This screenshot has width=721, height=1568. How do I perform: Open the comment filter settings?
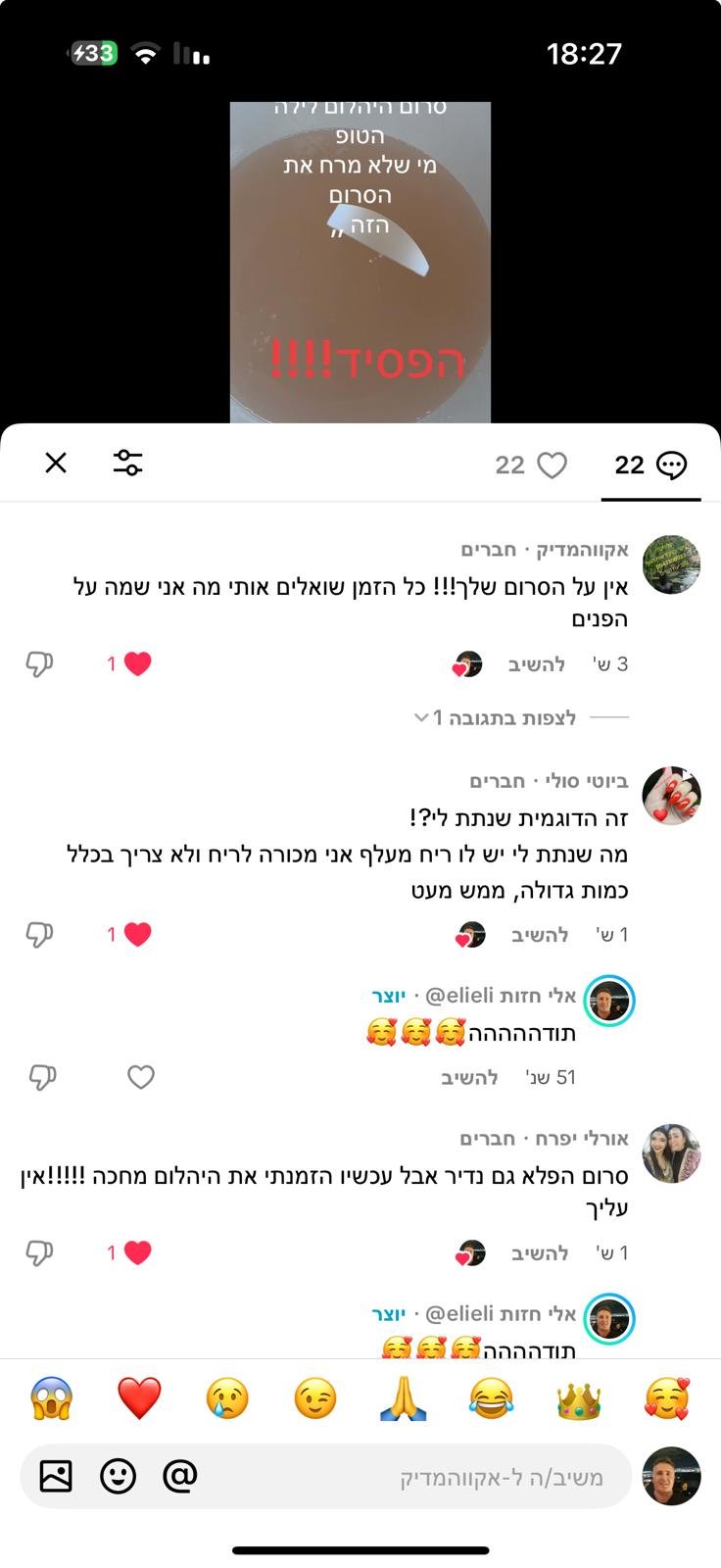[x=127, y=463]
